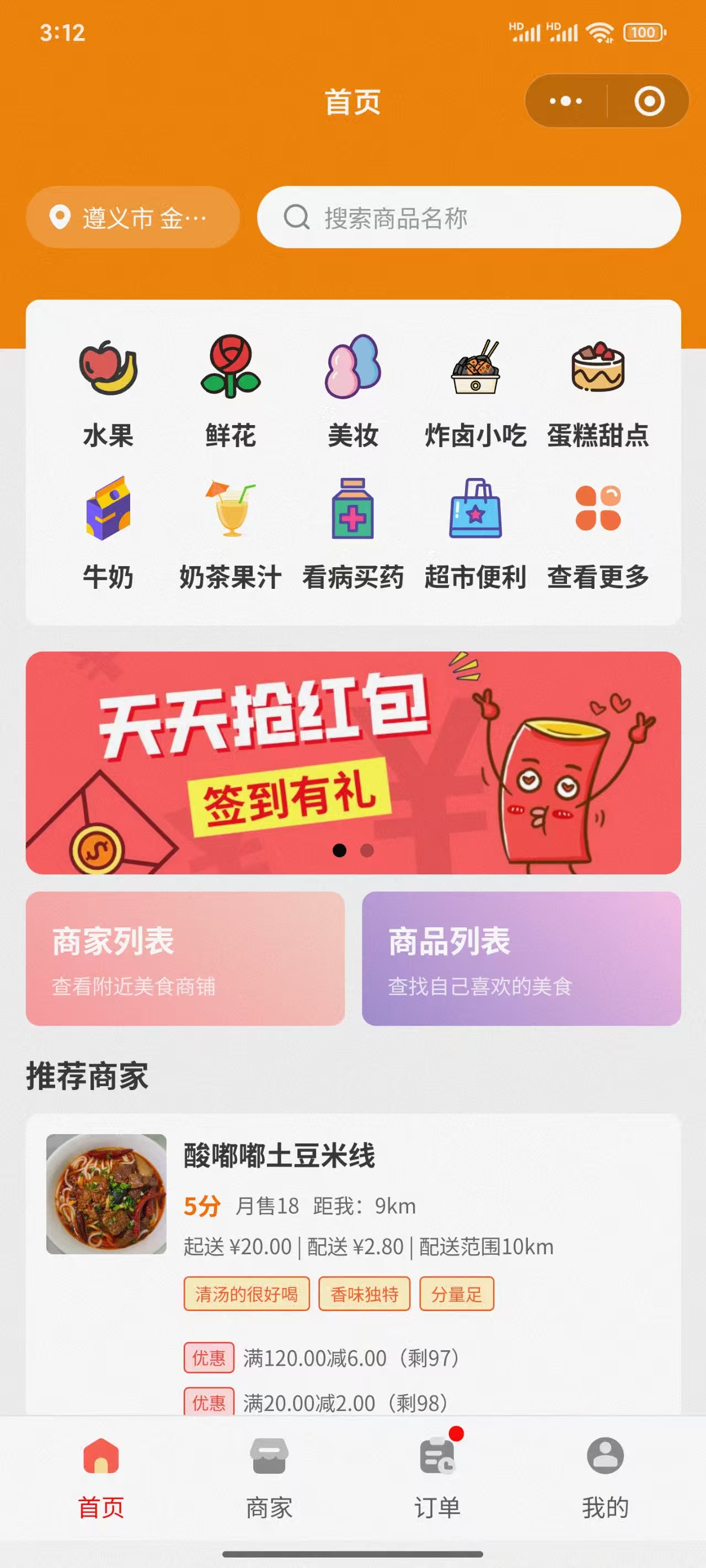Open the 商品列表 card
The width and height of the screenshot is (706, 1568).
click(521, 958)
